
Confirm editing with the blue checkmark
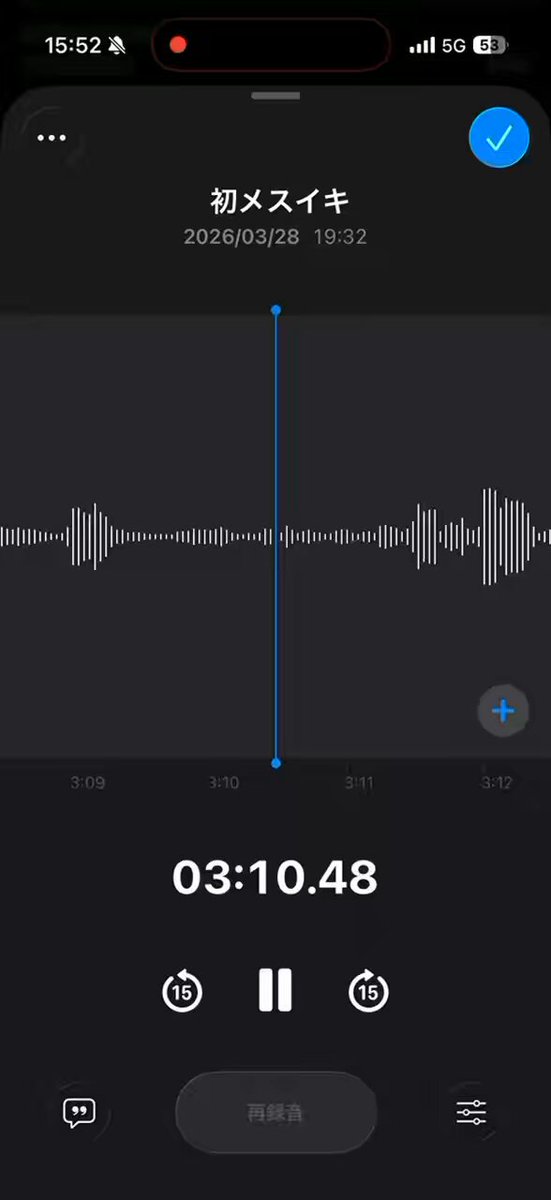[499, 138]
